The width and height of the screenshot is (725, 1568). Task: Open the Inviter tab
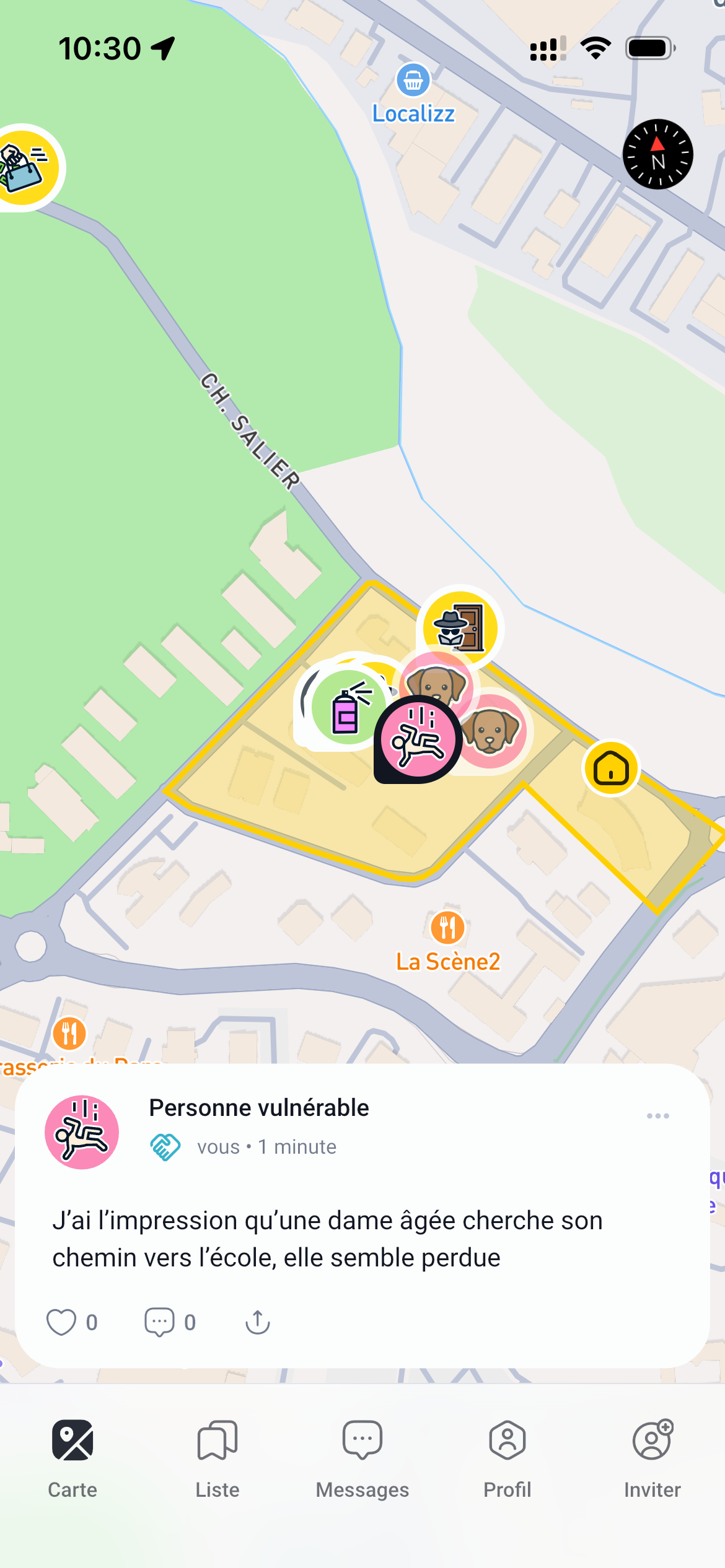652,1458
